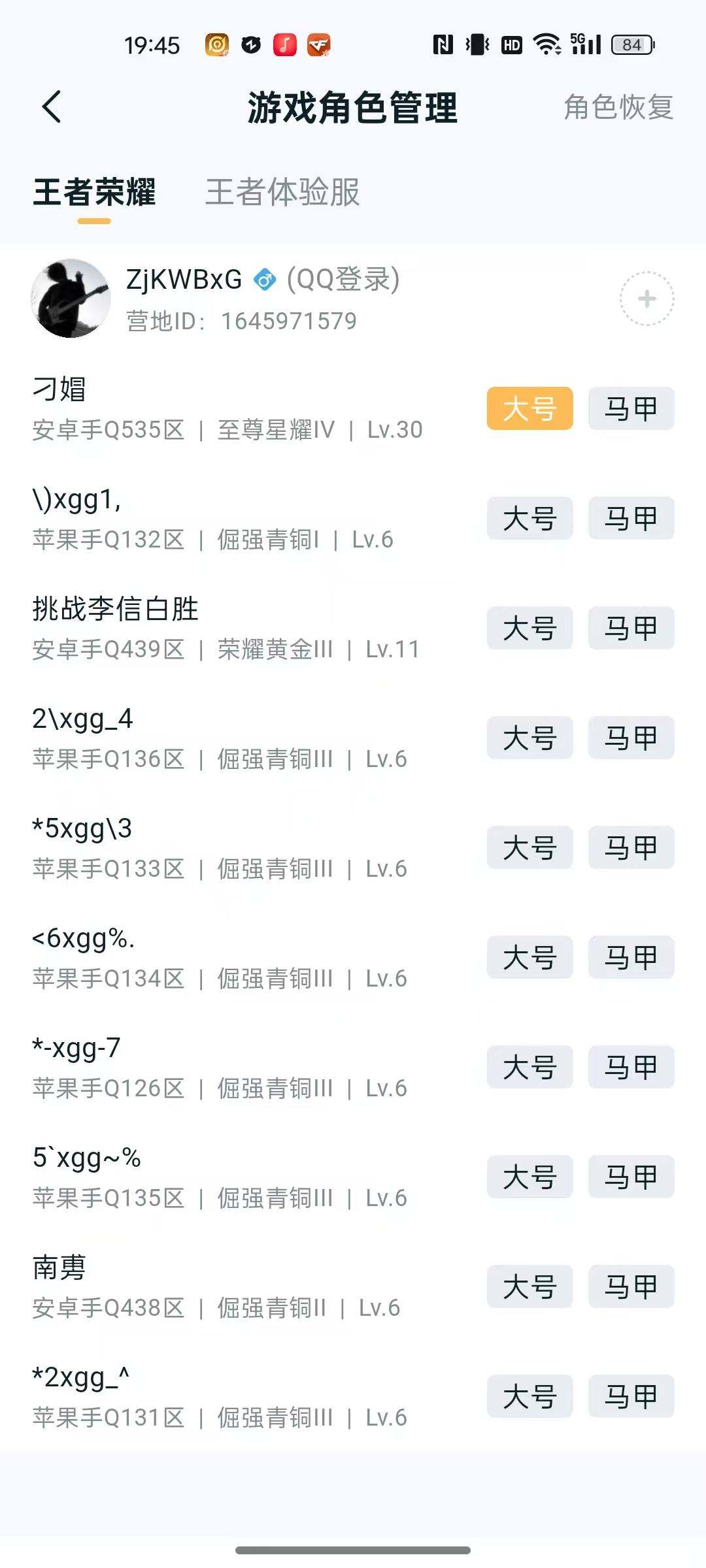This screenshot has height=1568, width=706.
Task: Tap the male gender badge beside ZjKWBxG
Action: click(x=264, y=280)
